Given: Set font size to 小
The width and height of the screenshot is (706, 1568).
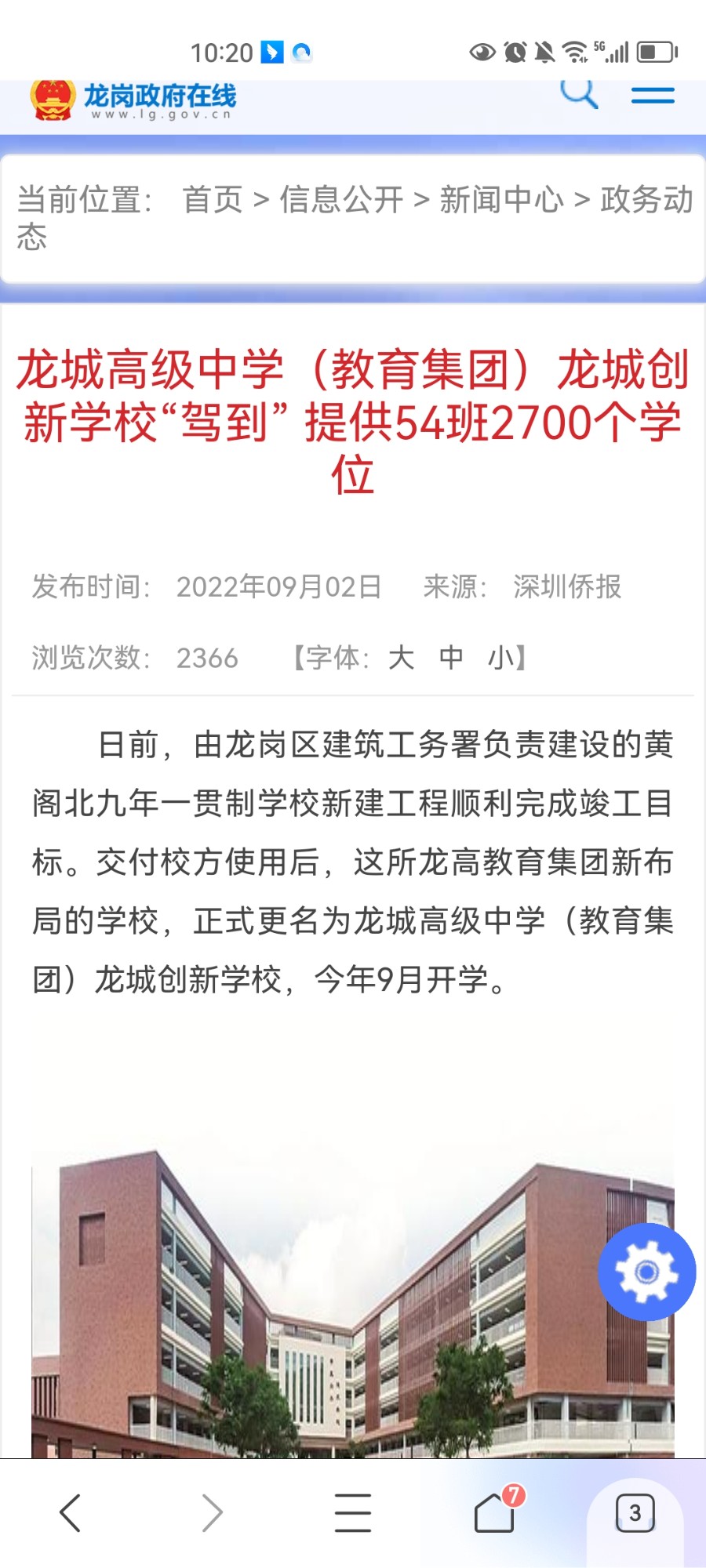Looking at the screenshot, I should [500, 657].
